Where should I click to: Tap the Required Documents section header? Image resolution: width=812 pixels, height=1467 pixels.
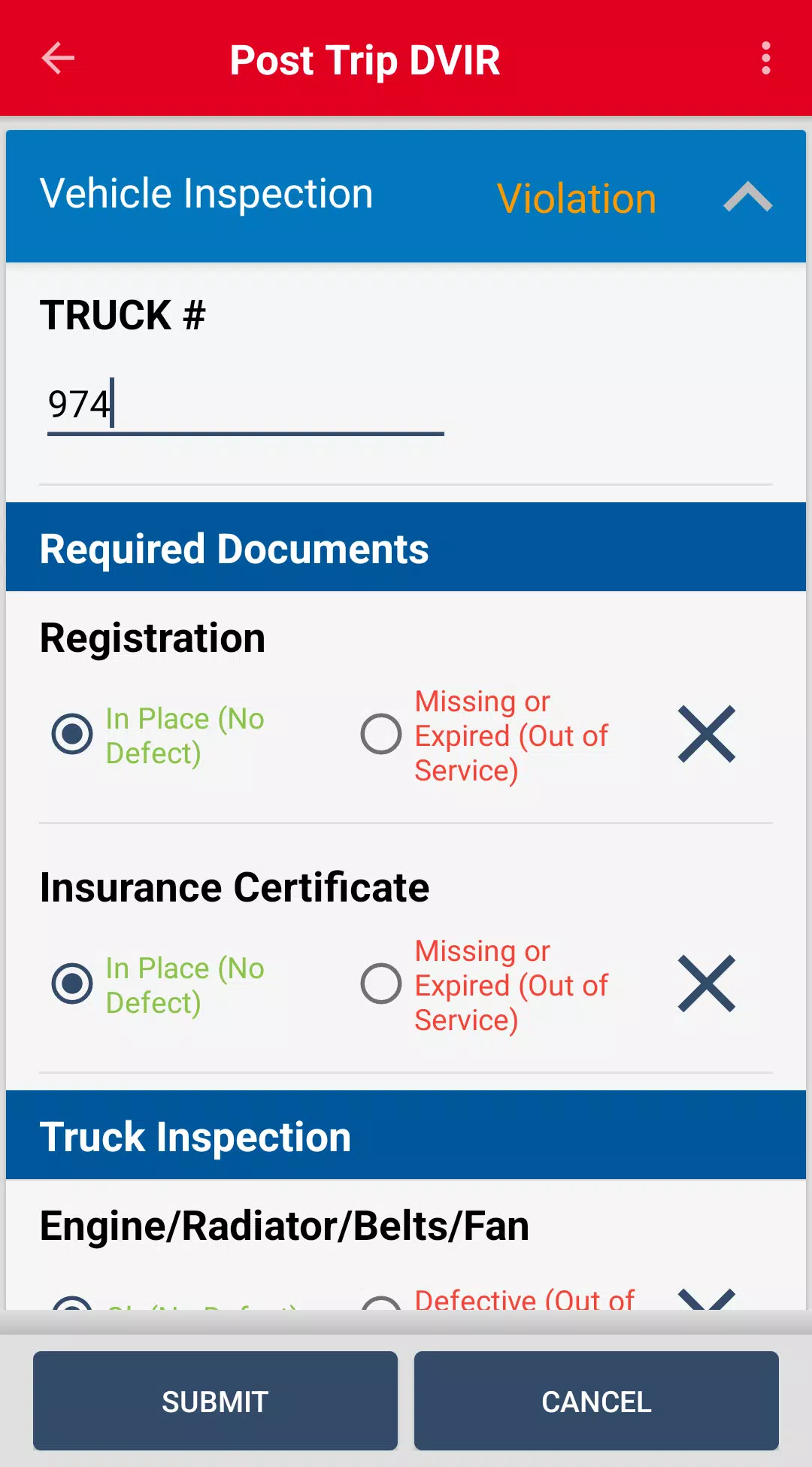pos(233,547)
